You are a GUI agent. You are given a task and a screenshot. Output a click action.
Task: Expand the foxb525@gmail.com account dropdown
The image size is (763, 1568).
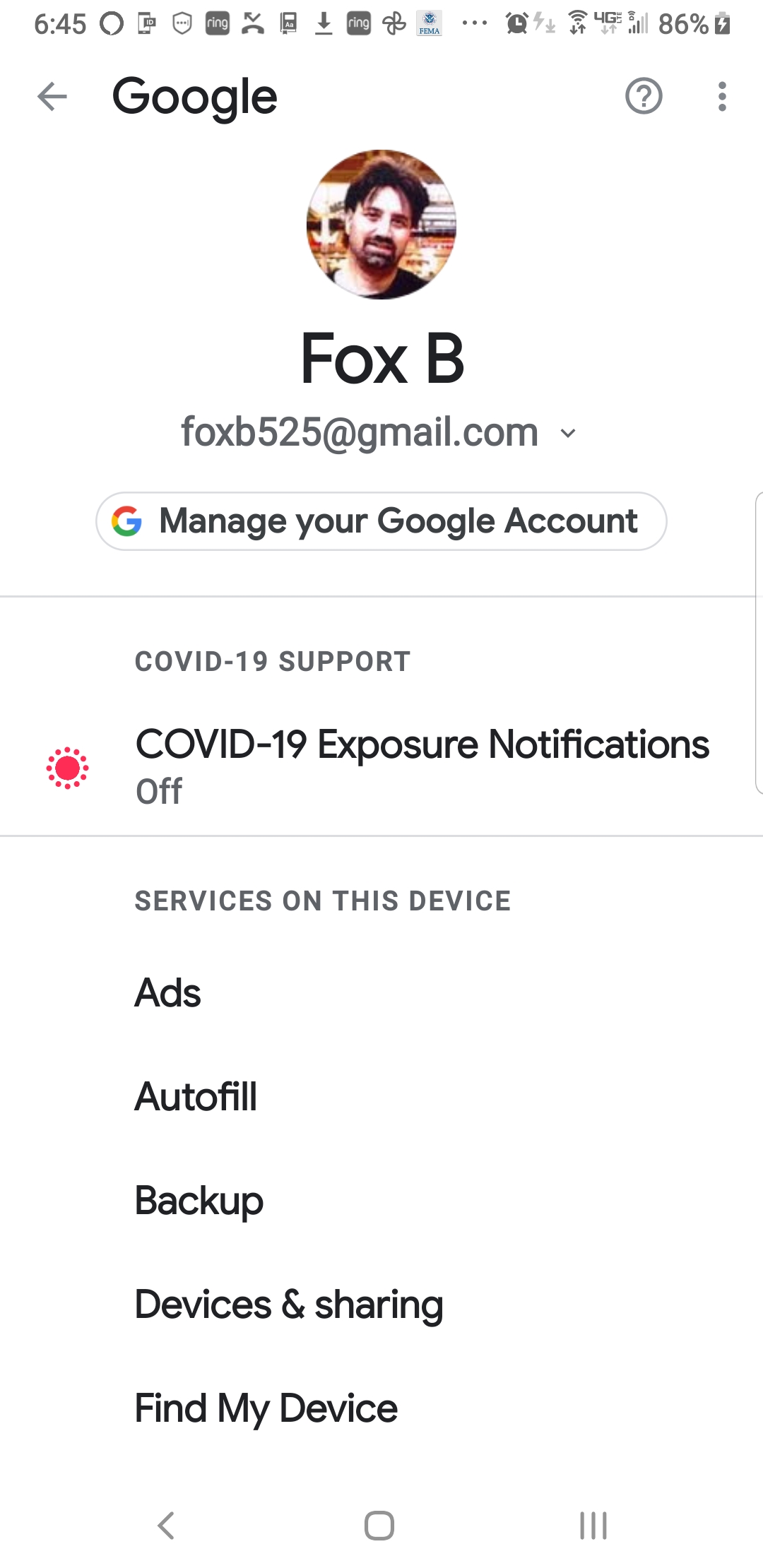[568, 433]
